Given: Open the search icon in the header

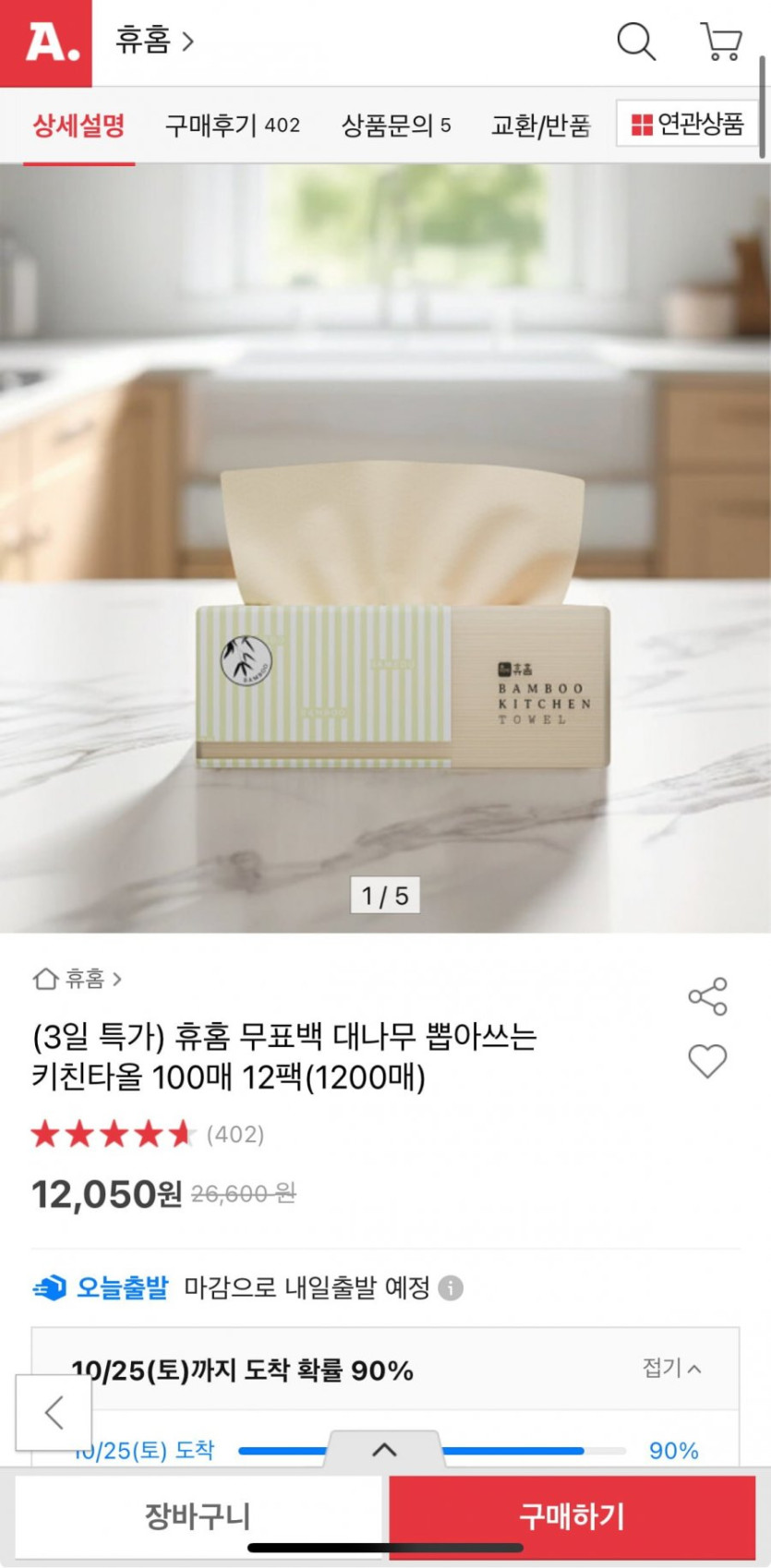Looking at the screenshot, I should coord(635,42).
